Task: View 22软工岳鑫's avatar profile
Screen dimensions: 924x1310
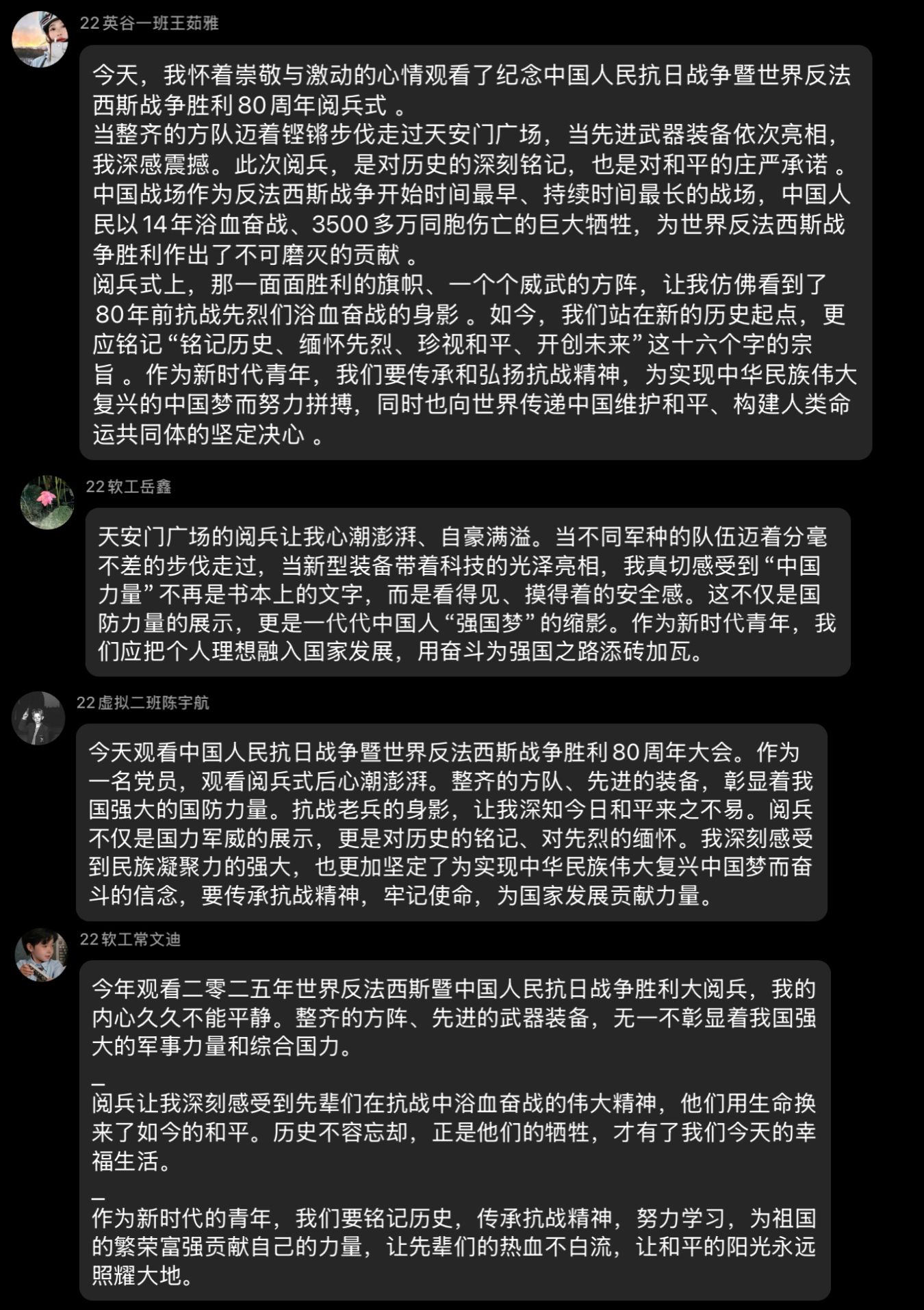Action: click(x=47, y=502)
